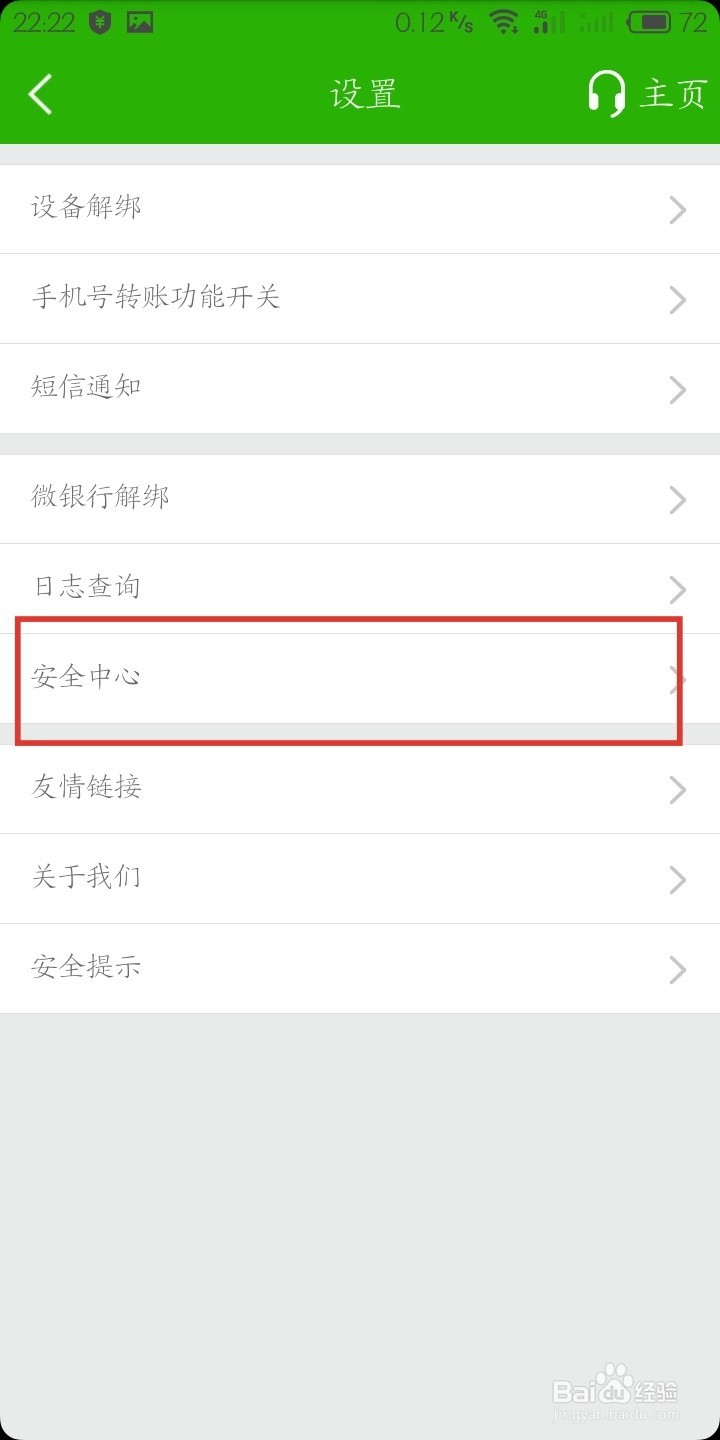Select the 设置 title in the header
720x1440 pixels.
[365, 93]
